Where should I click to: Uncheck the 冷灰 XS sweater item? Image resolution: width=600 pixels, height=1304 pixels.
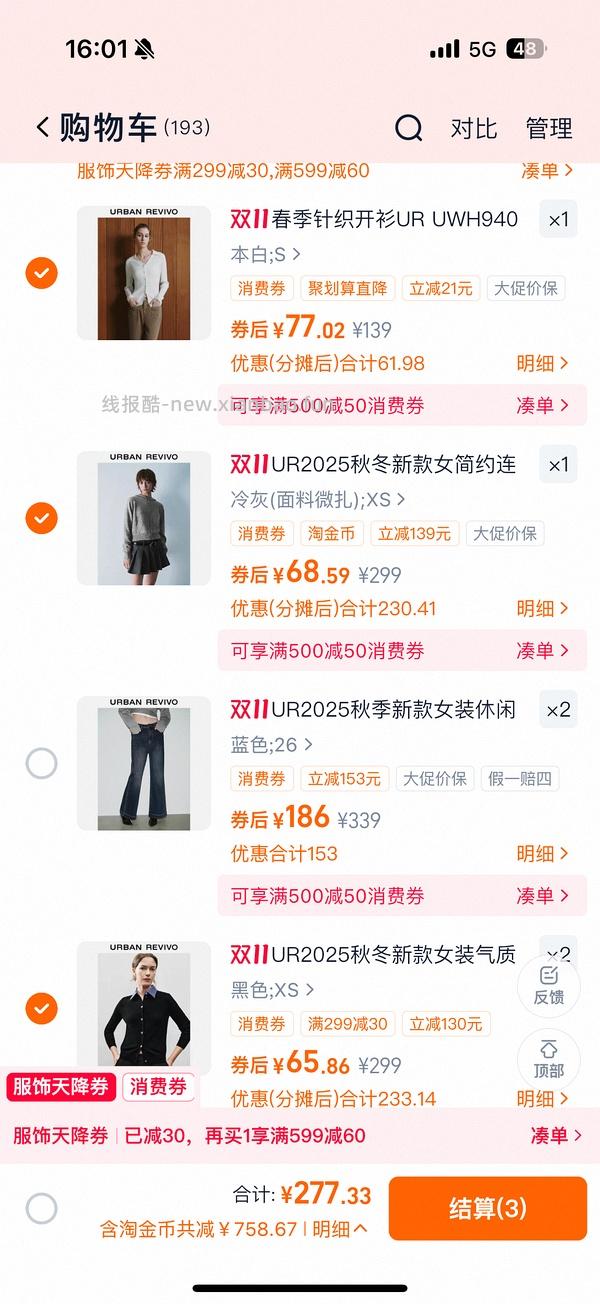[x=41, y=518]
